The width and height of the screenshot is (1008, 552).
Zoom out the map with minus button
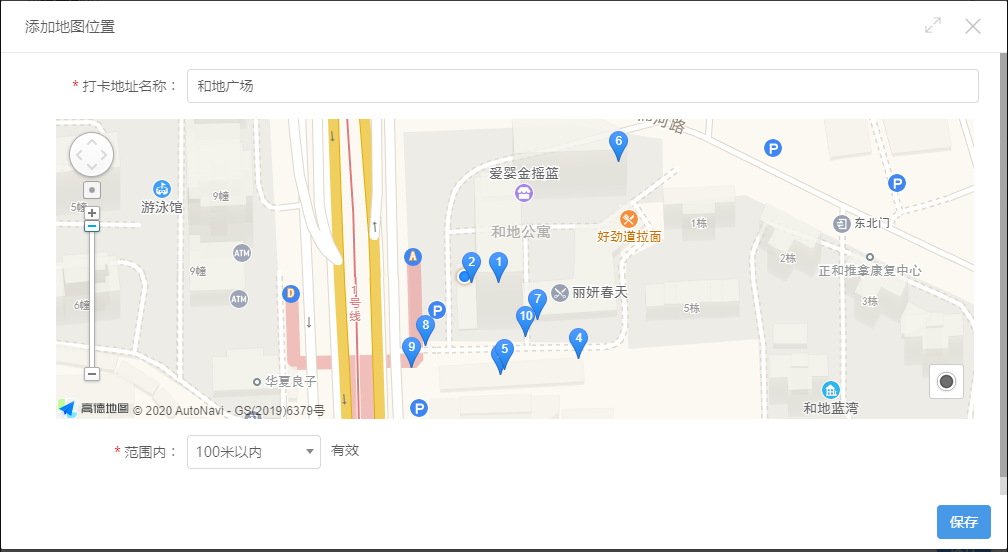click(x=92, y=373)
